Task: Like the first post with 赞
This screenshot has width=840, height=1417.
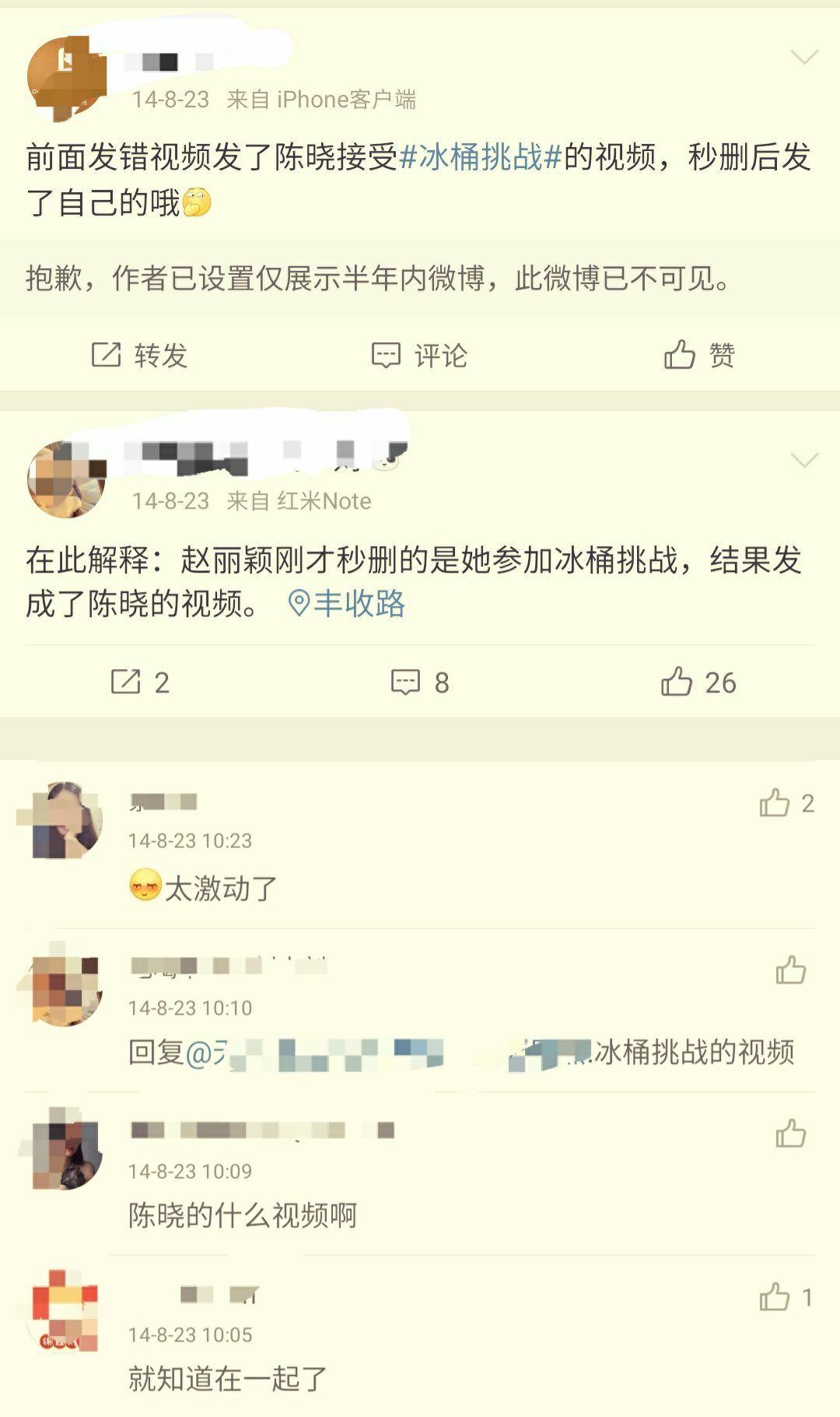Action: coord(699,356)
